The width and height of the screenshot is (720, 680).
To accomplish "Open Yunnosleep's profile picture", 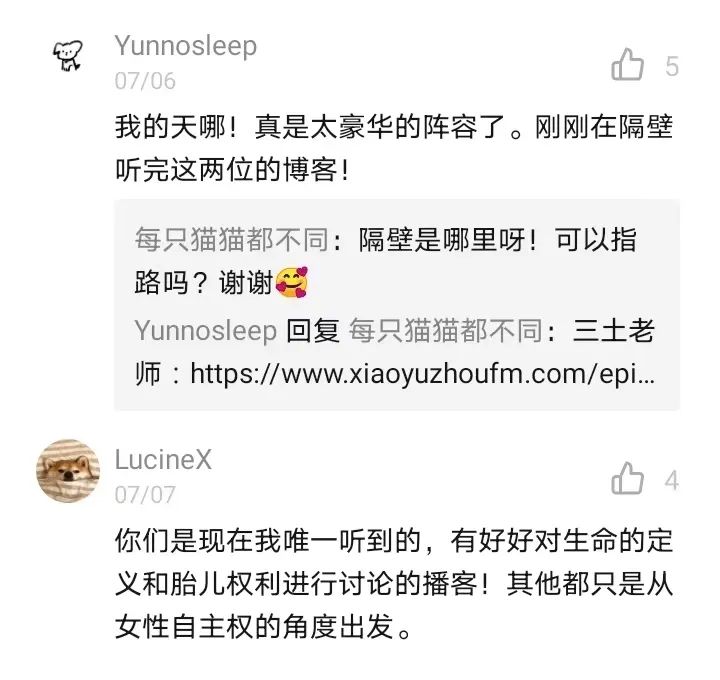I will (68, 59).
